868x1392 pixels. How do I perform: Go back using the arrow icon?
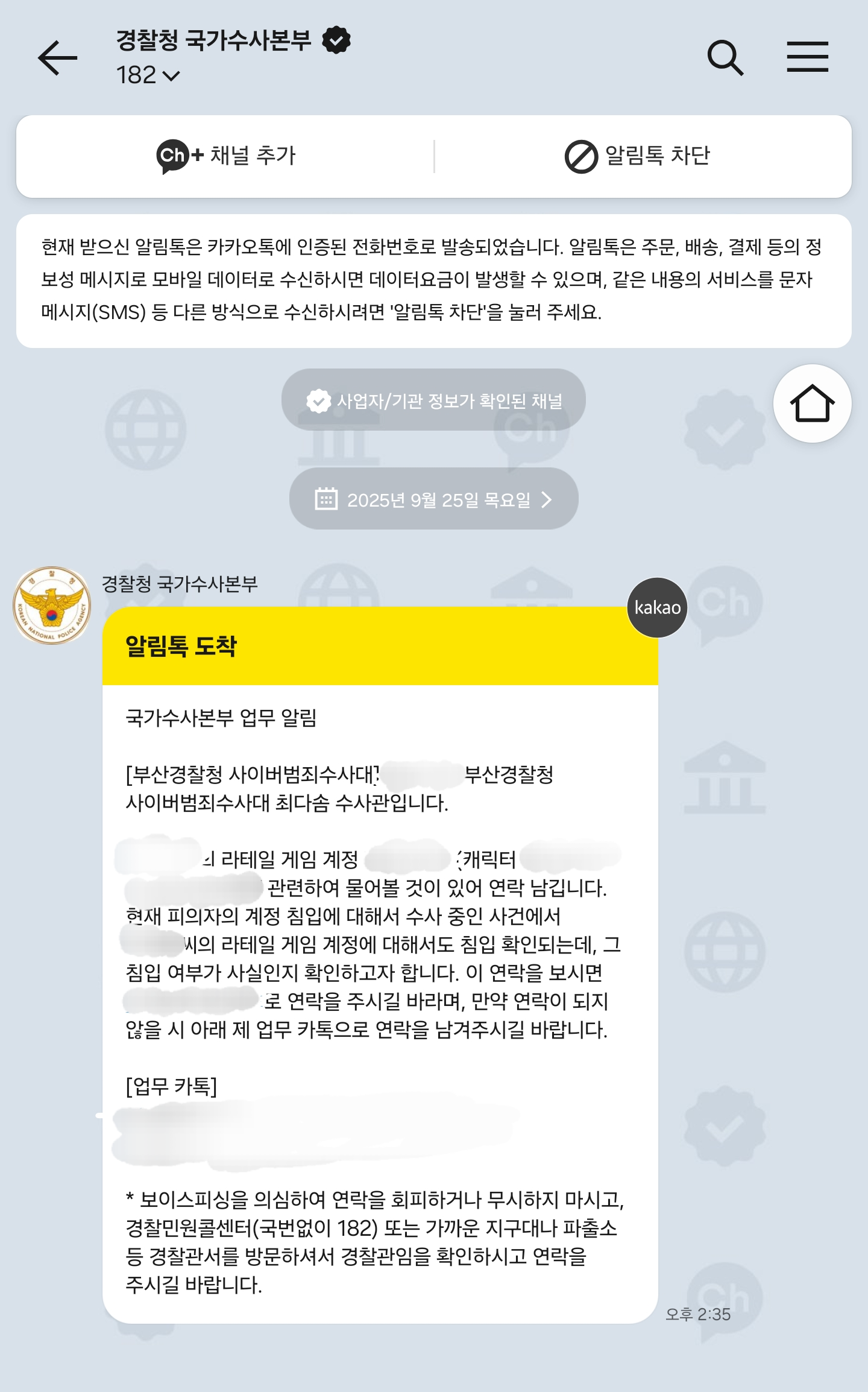[58, 58]
